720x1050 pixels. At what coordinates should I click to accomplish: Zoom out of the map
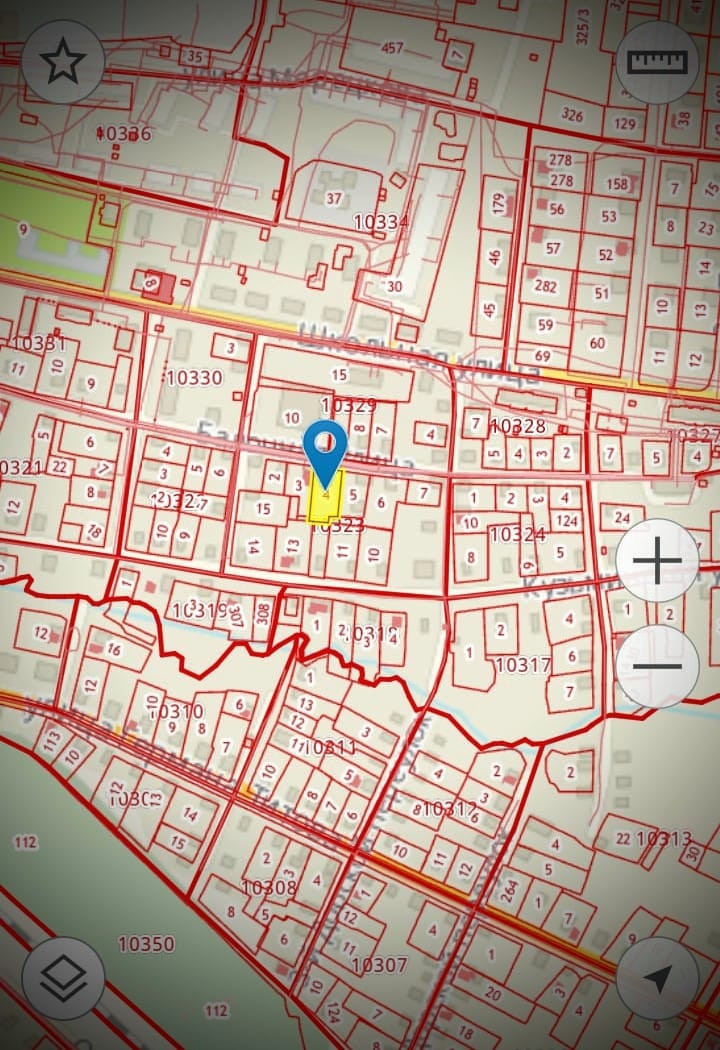(657, 666)
